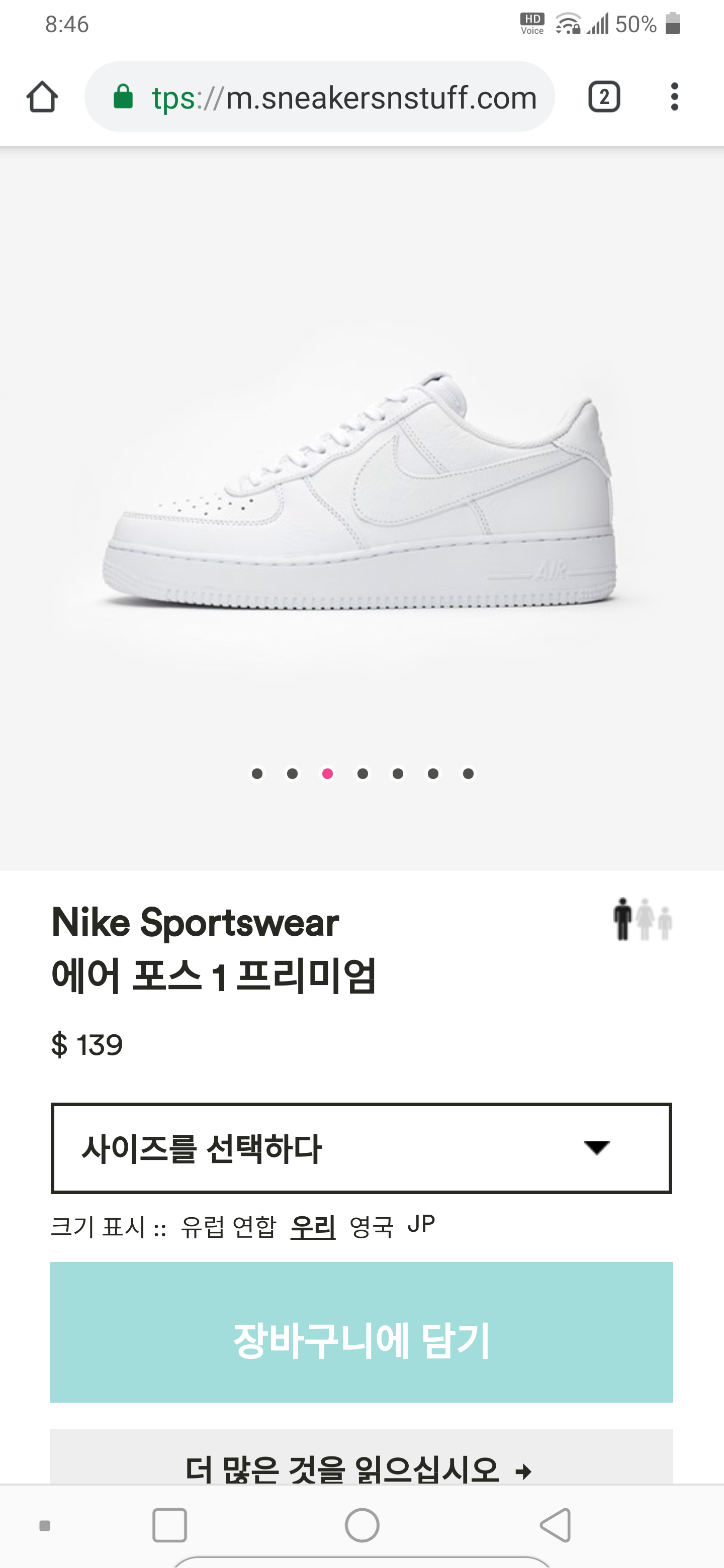Jump to the last image page dot
The width and height of the screenshot is (724, 1568).
tap(468, 773)
